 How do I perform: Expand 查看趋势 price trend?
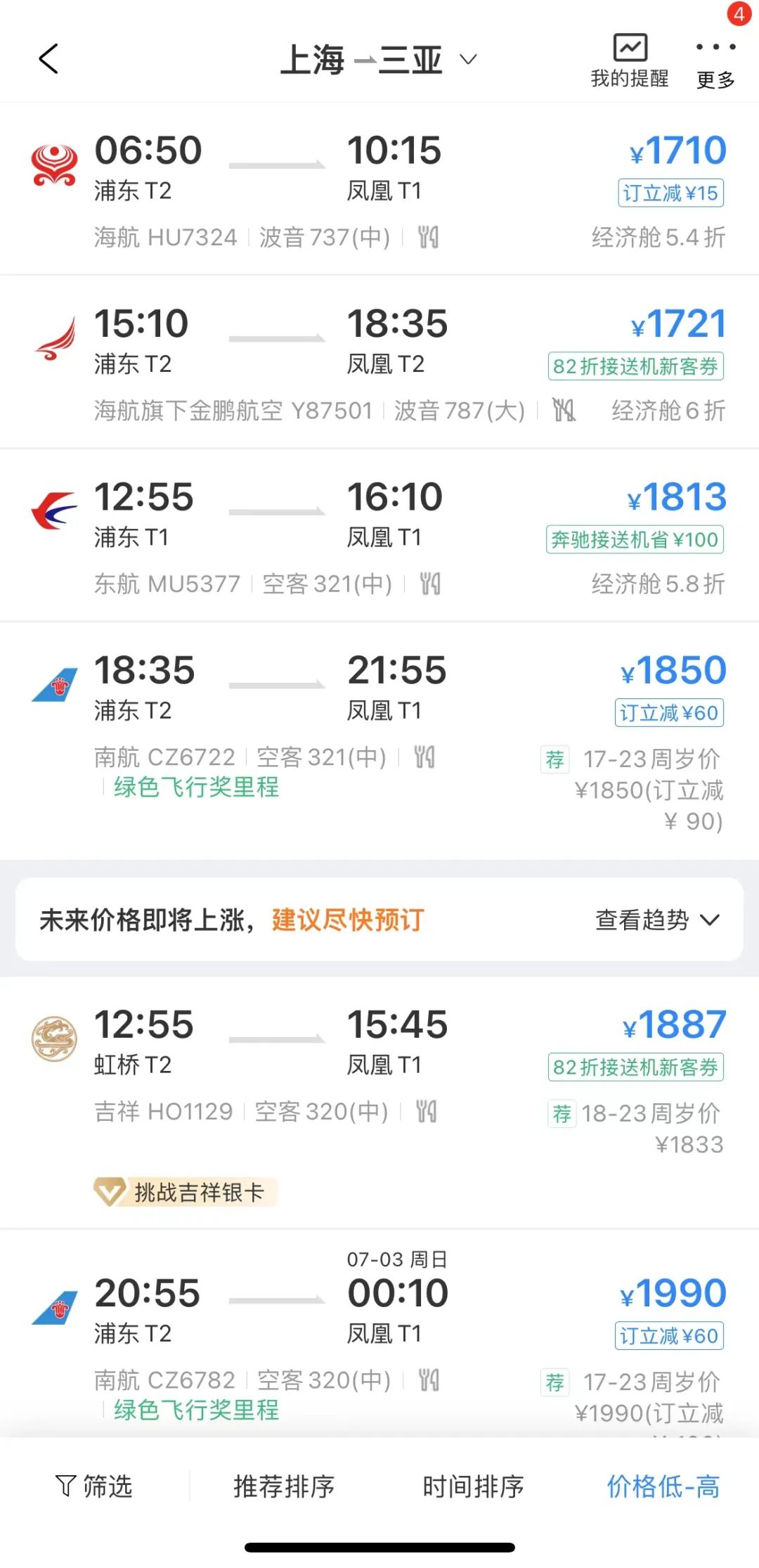point(656,920)
